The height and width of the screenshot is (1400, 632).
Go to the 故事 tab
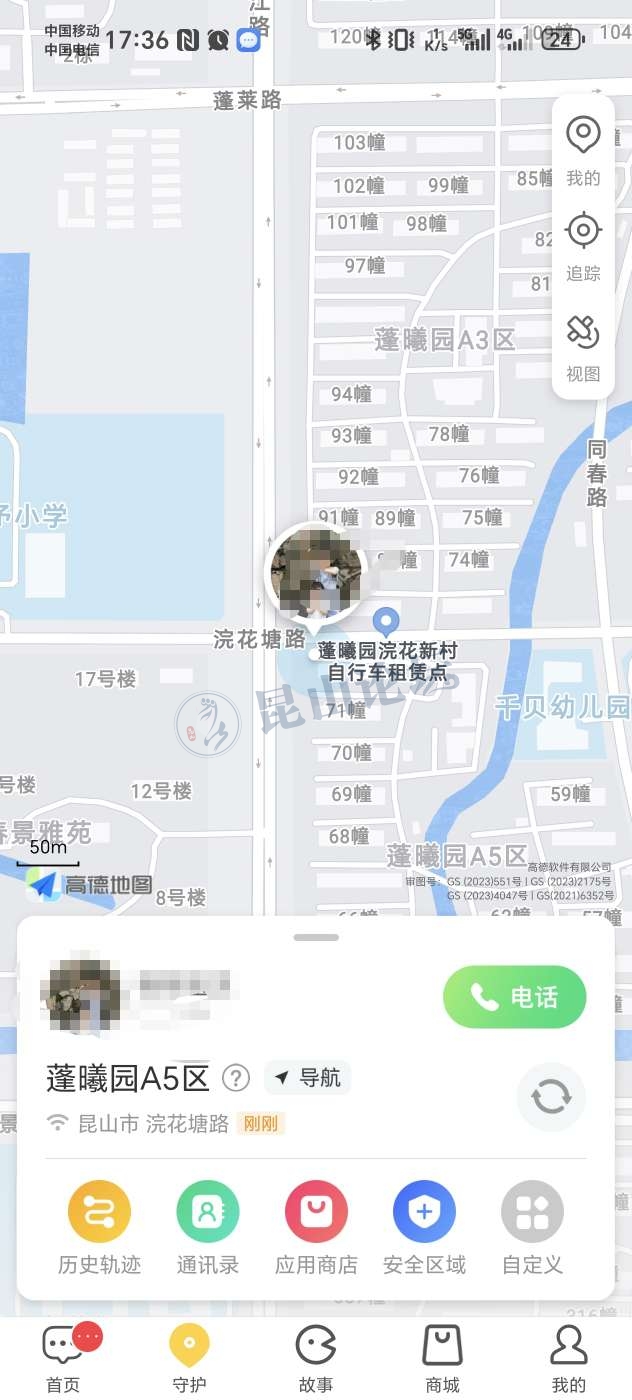click(316, 1358)
